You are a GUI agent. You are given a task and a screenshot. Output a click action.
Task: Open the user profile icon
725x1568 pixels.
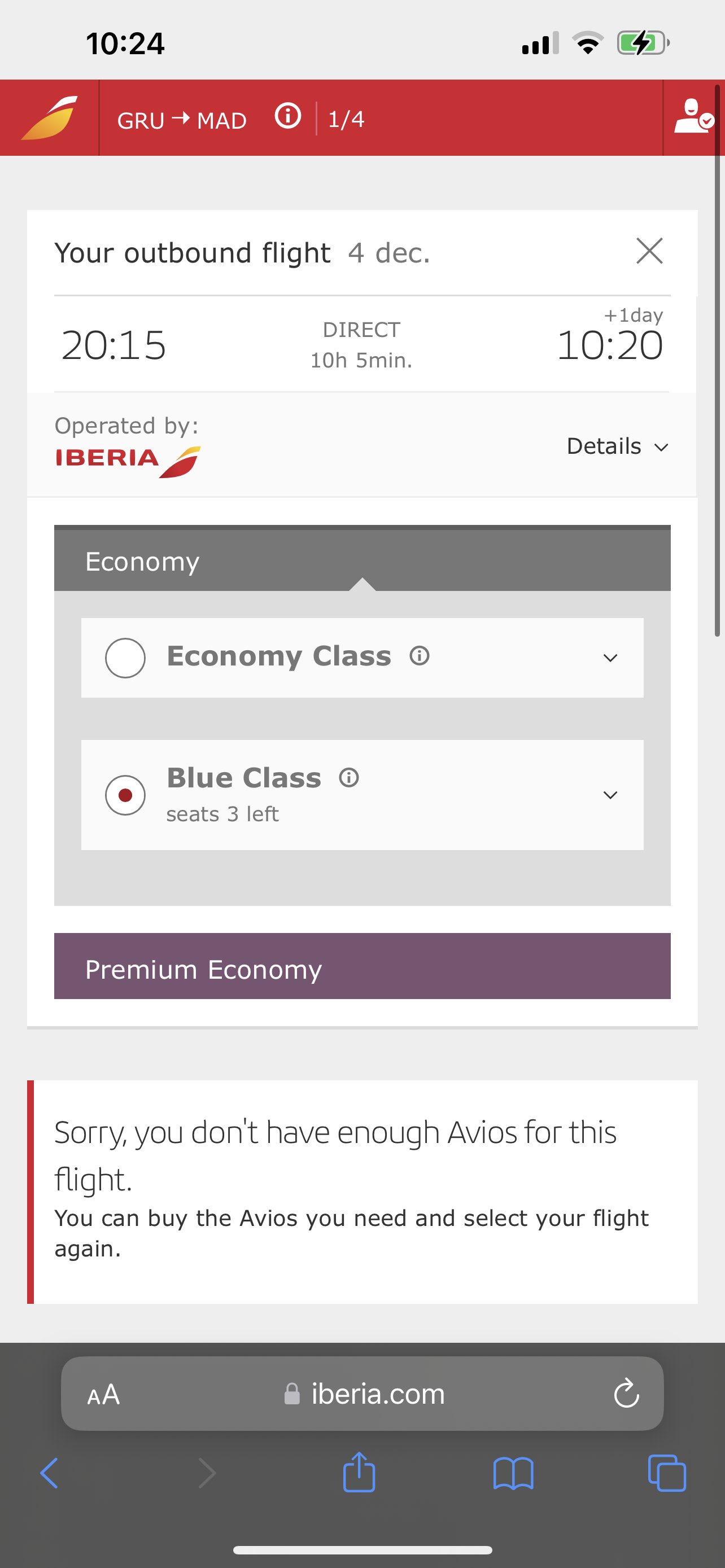[x=694, y=116]
